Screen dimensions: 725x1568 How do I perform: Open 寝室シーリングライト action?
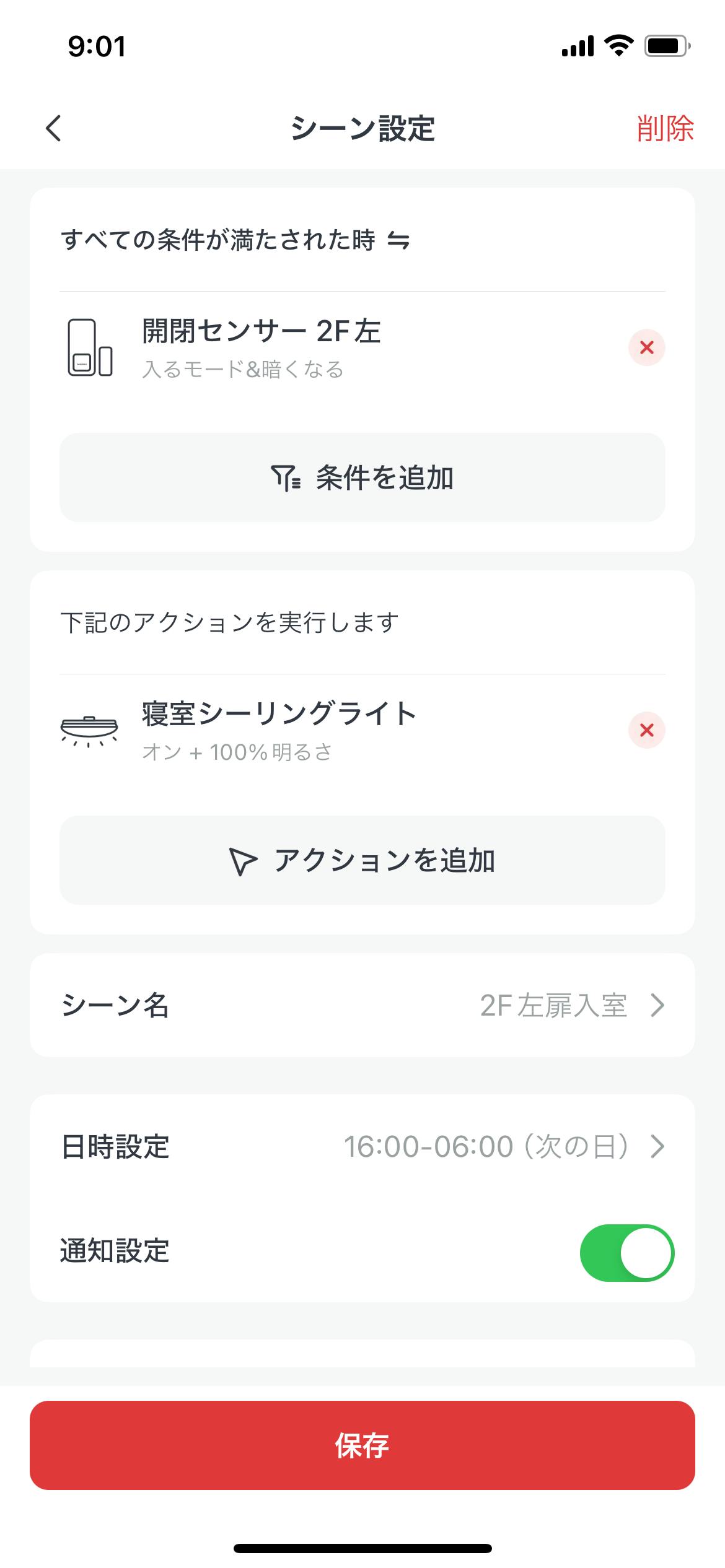click(279, 730)
